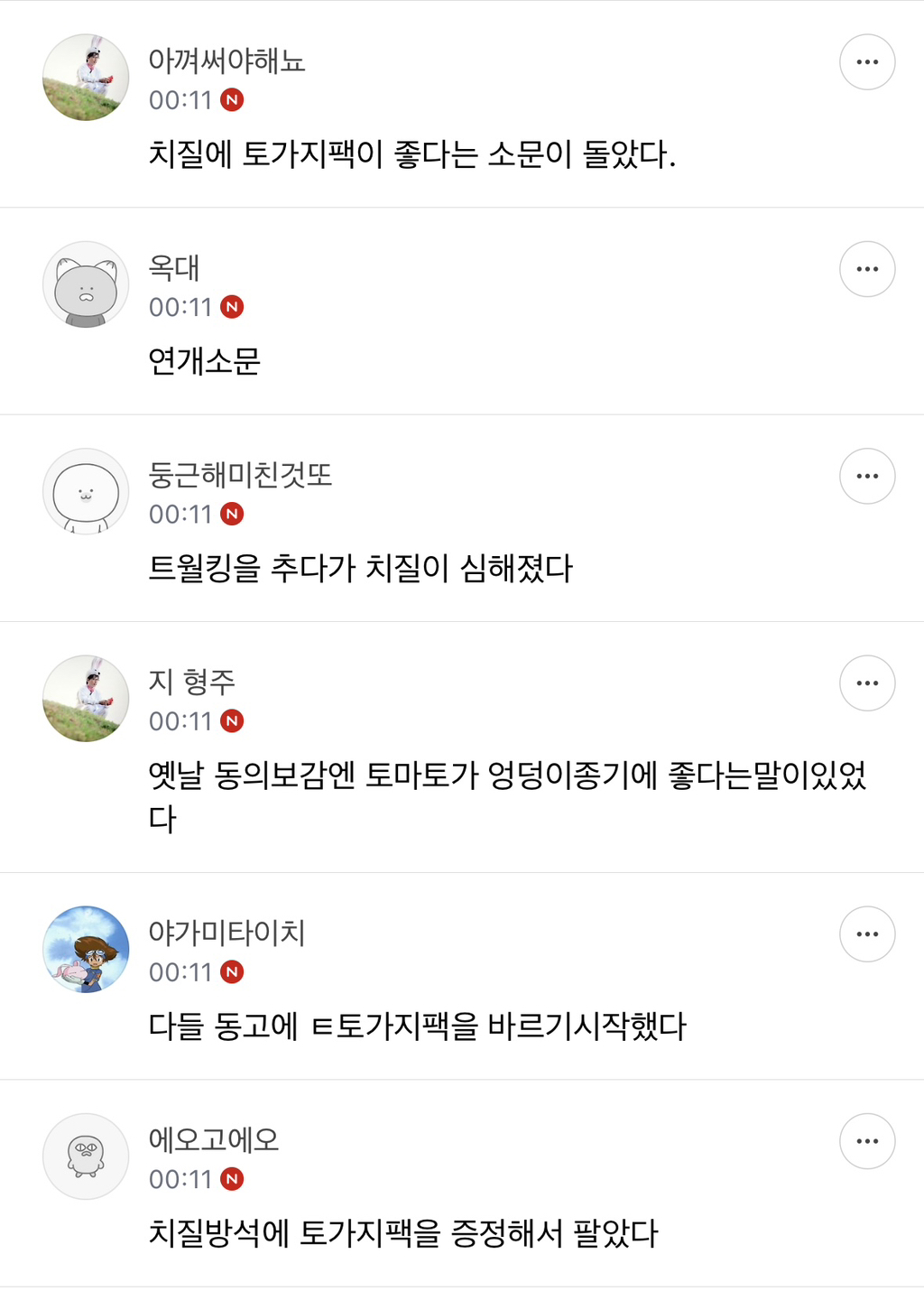Tap the username 야가미타이치
The width and height of the screenshot is (924, 1291).
226,932
